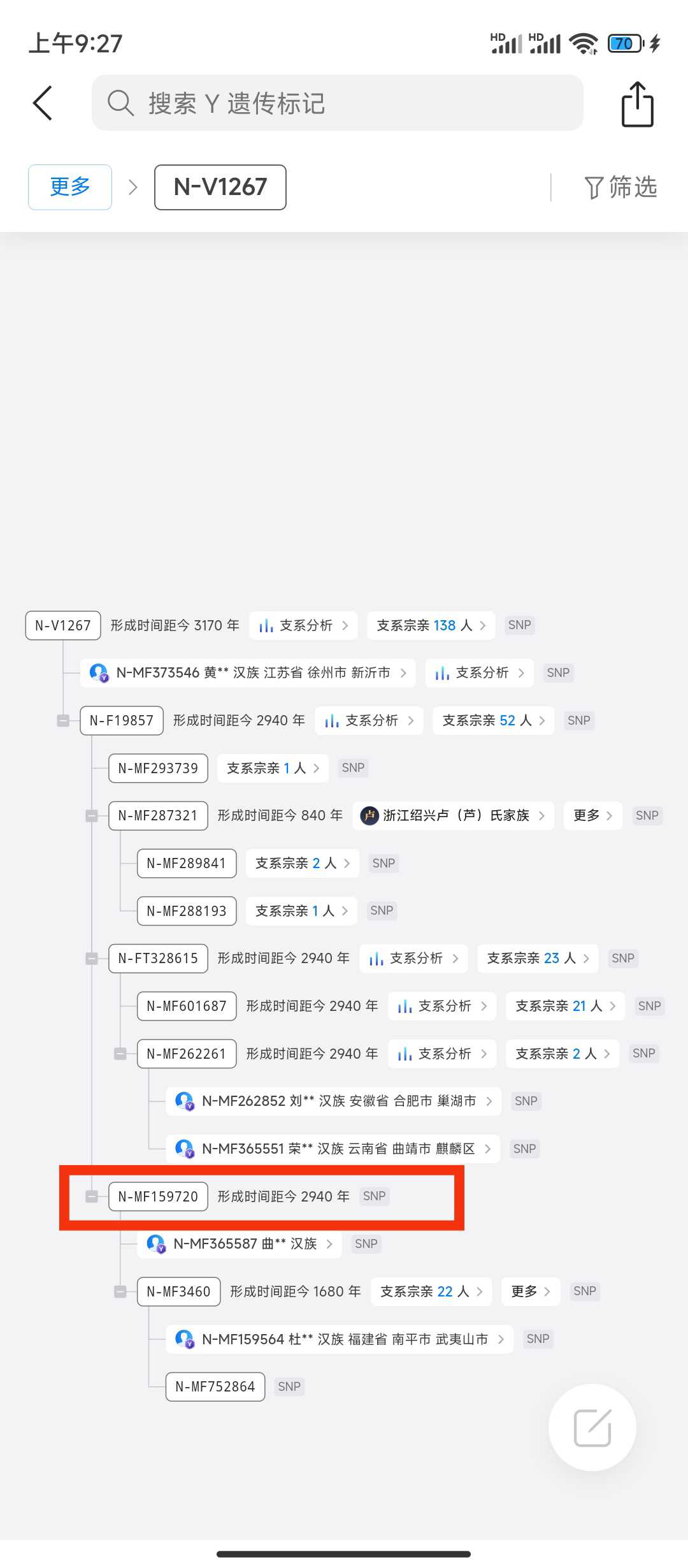Select the N-V1267 breadcrumb node
The height and width of the screenshot is (1568, 688).
click(220, 187)
